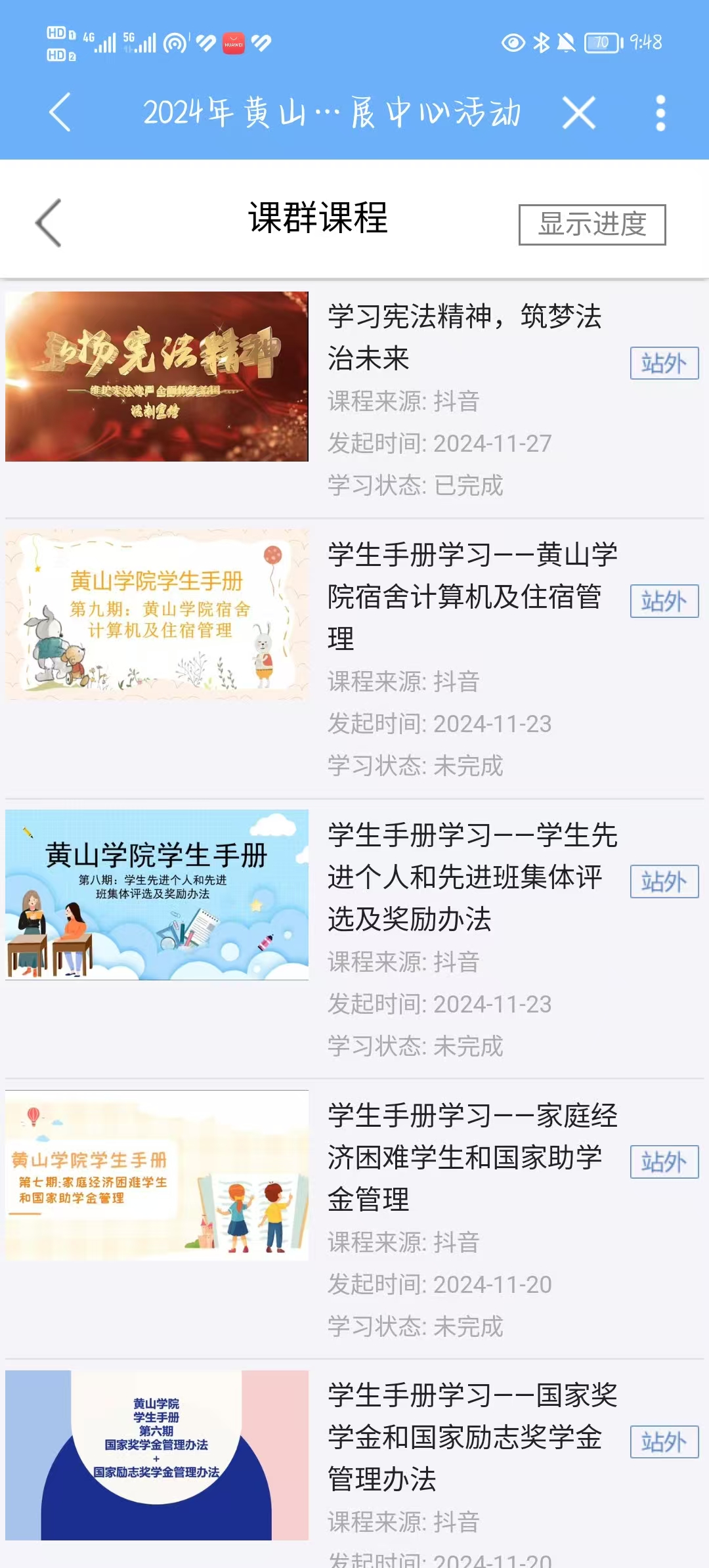Close the web page with the X icon

click(579, 113)
